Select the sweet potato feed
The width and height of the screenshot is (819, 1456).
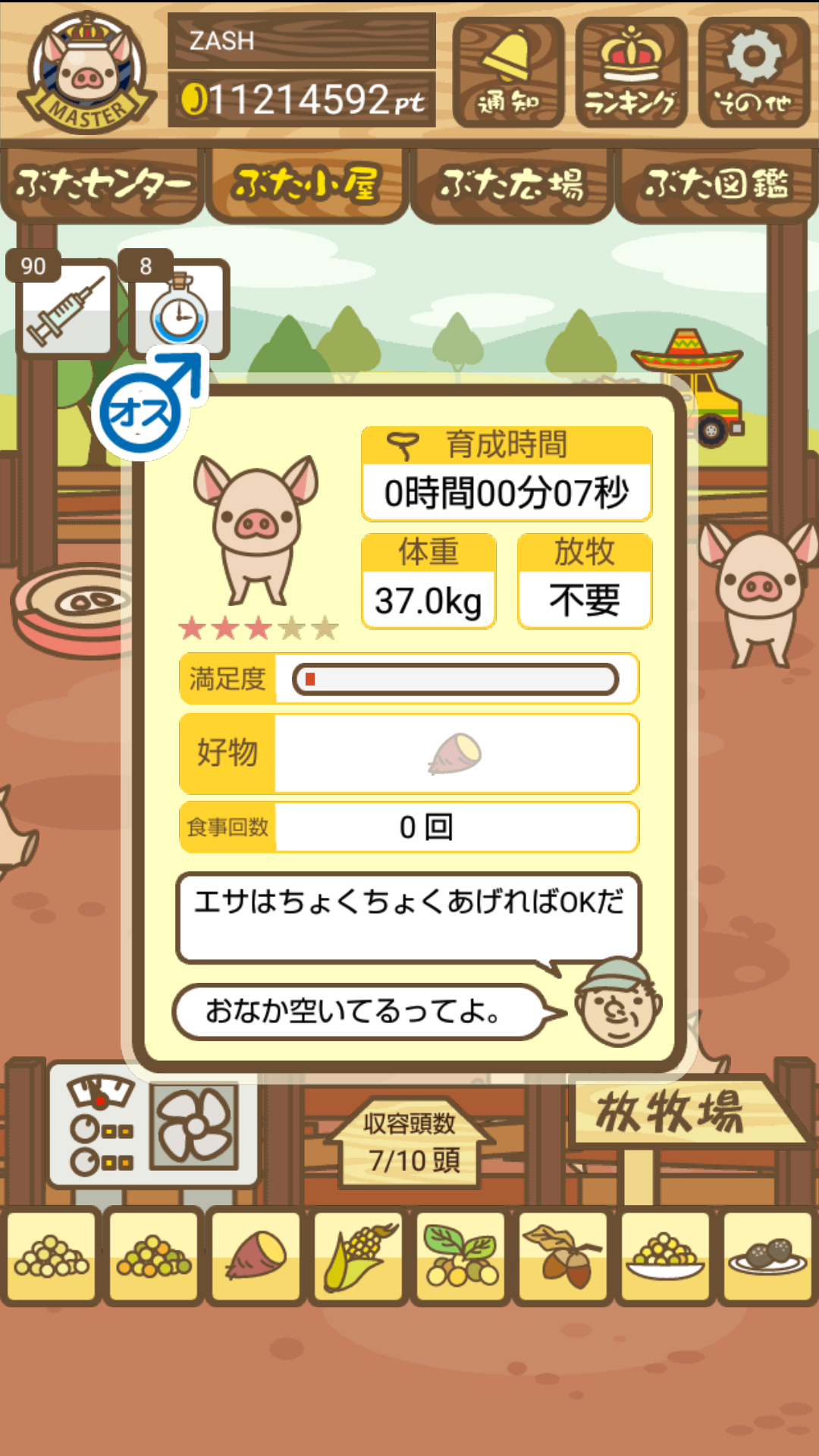tap(256, 1256)
